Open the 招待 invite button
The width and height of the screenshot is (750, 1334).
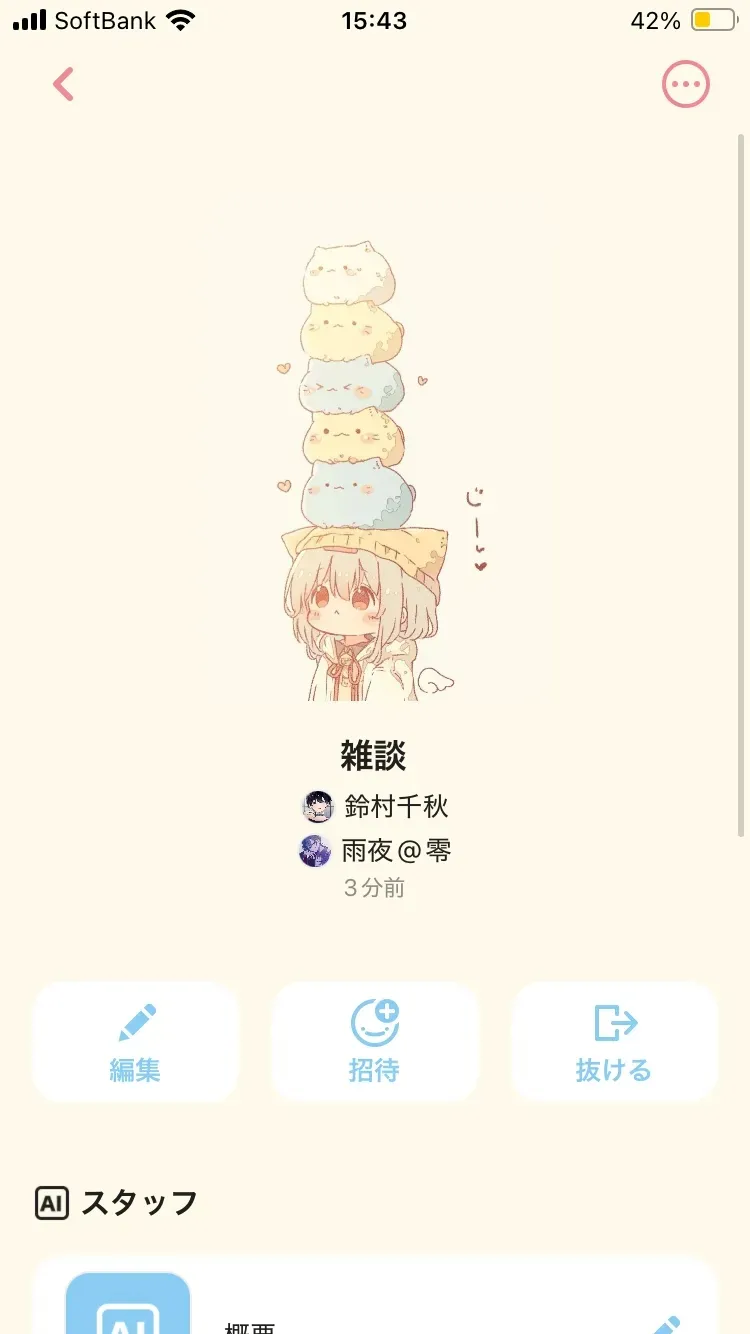point(375,1042)
